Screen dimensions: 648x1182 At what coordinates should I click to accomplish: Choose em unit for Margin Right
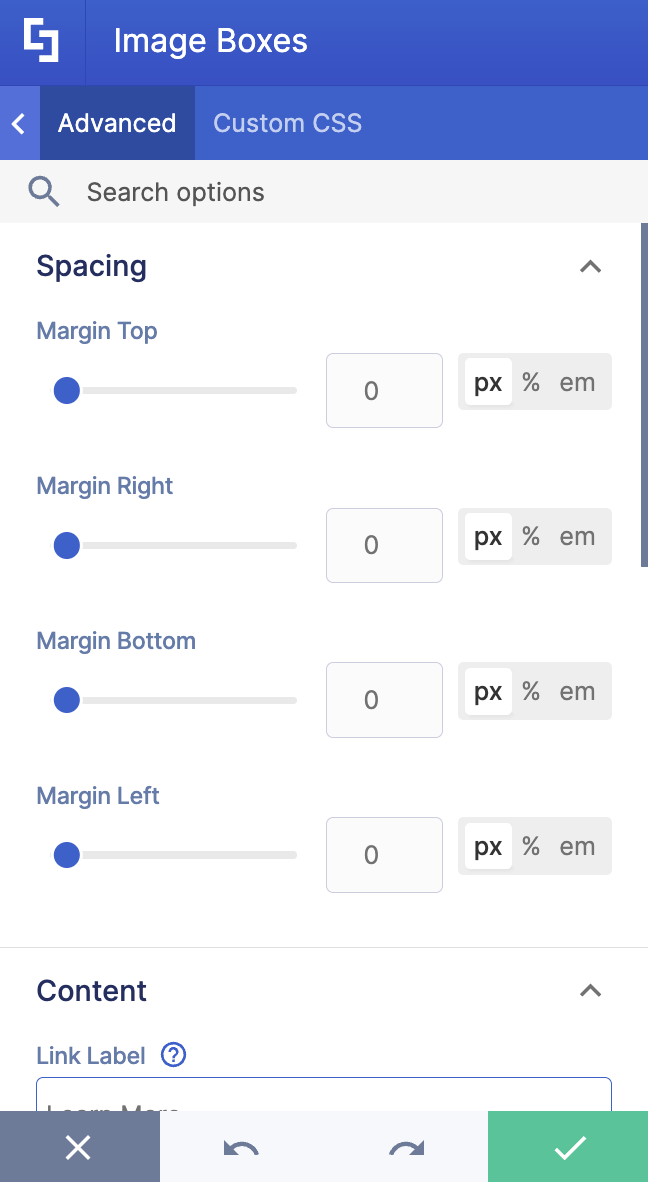point(577,537)
